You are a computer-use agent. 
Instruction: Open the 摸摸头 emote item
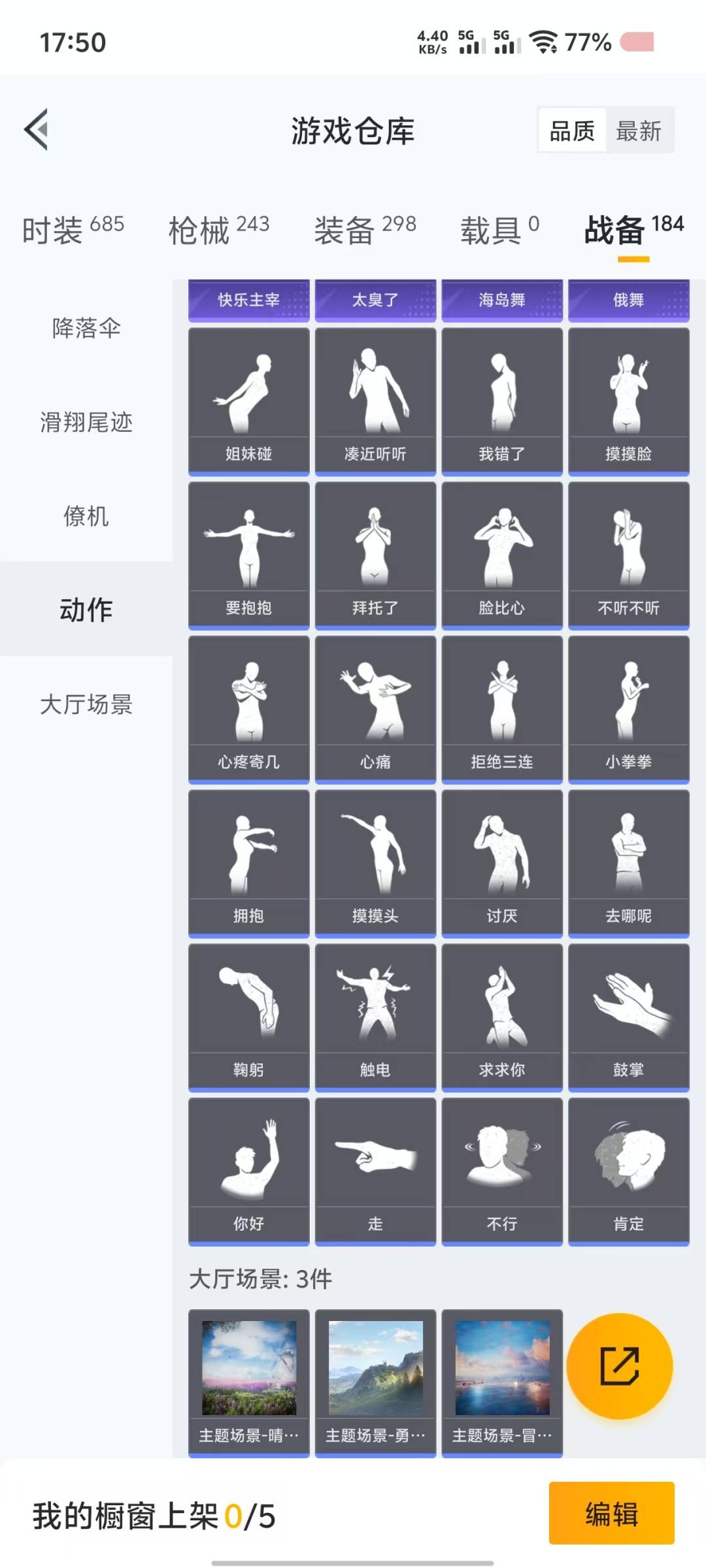pos(375,864)
